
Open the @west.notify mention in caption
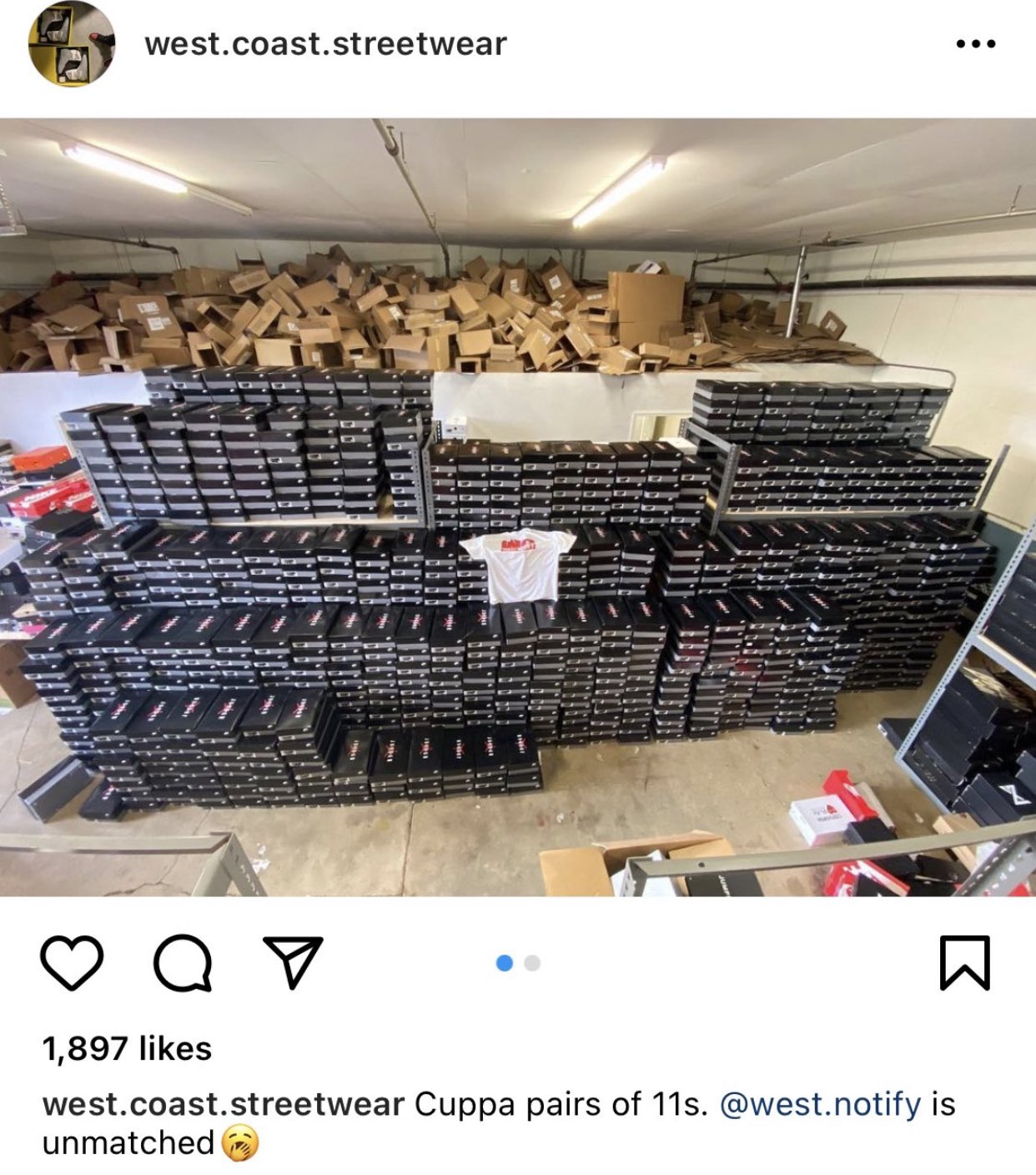coord(819,1104)
